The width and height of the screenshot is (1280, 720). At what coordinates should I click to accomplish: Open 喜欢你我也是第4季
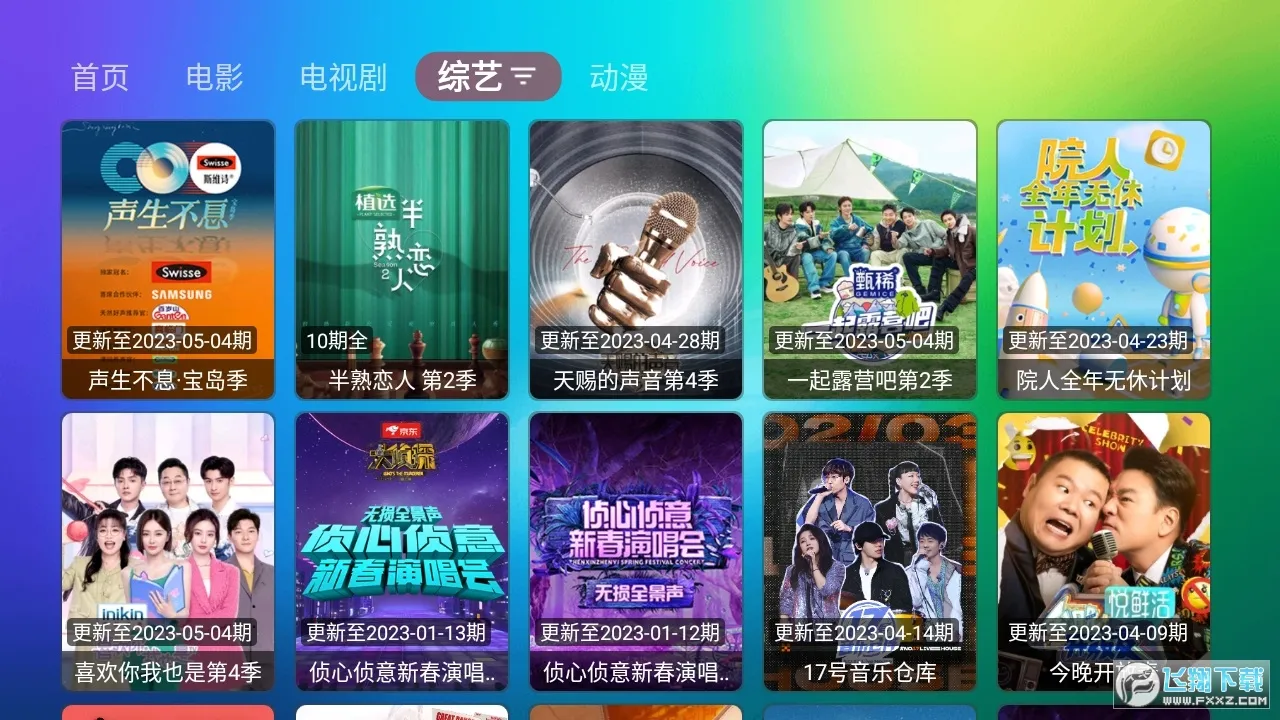click(168, 552)
